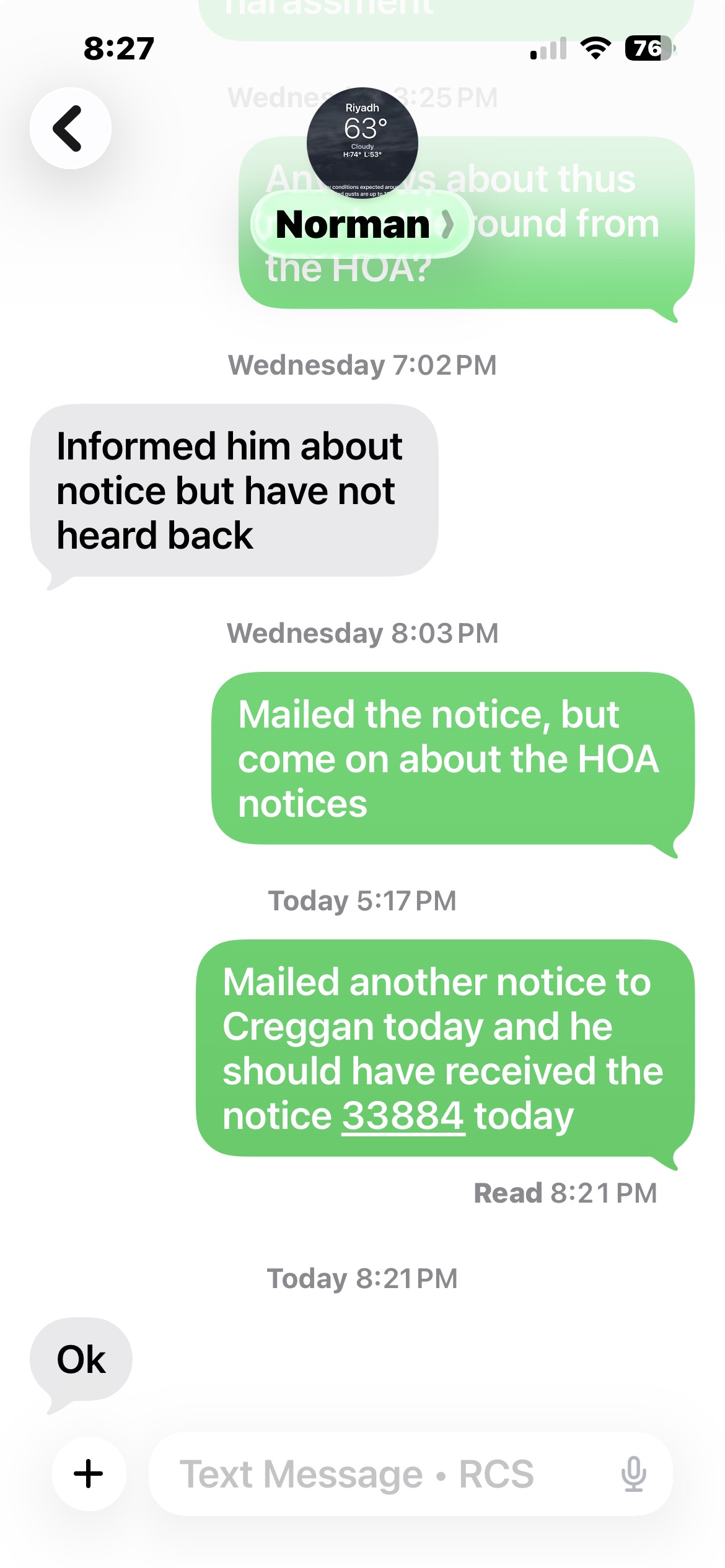Open the underlined 33884 link
Viewport: 725px width, 1568px height.
403,1116
